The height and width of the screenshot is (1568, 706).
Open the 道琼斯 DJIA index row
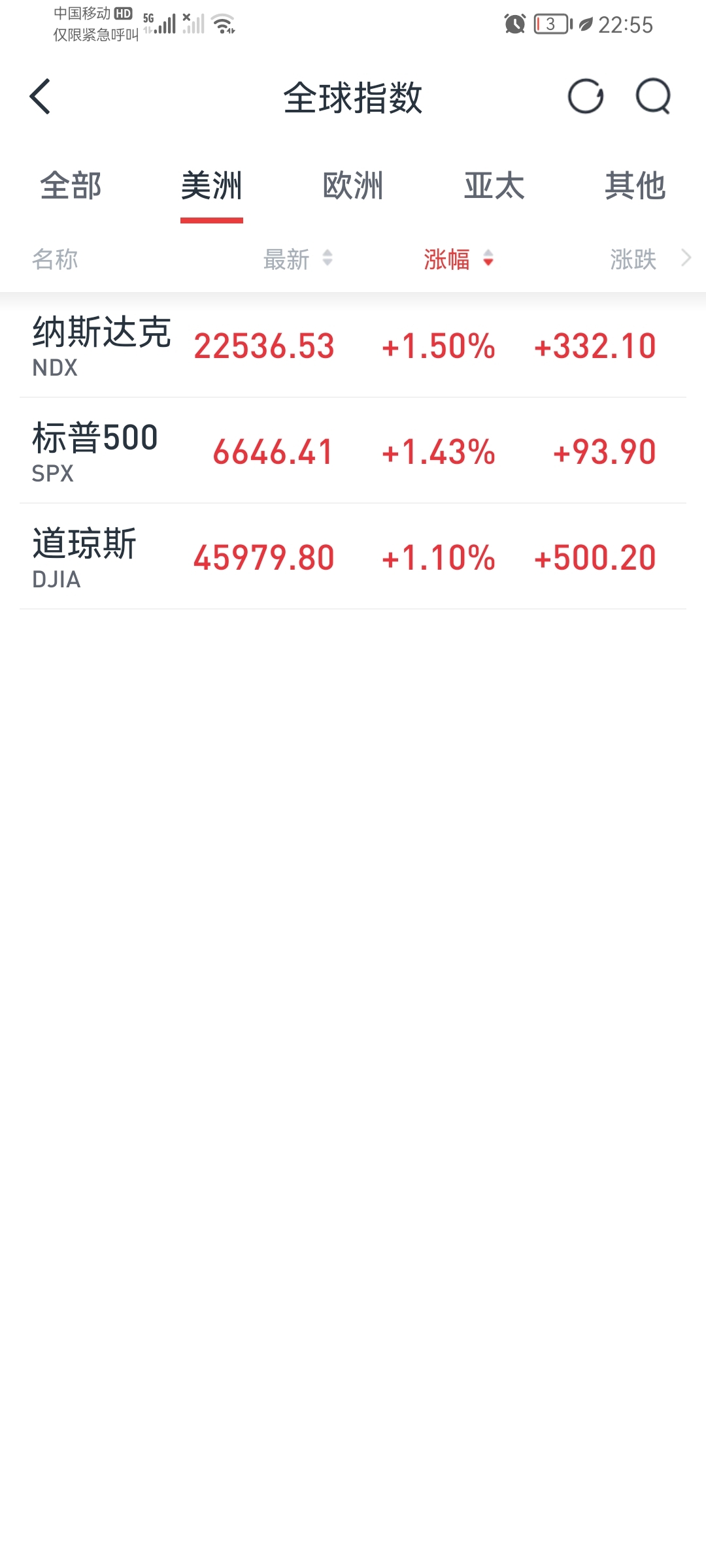coord(353,557)
